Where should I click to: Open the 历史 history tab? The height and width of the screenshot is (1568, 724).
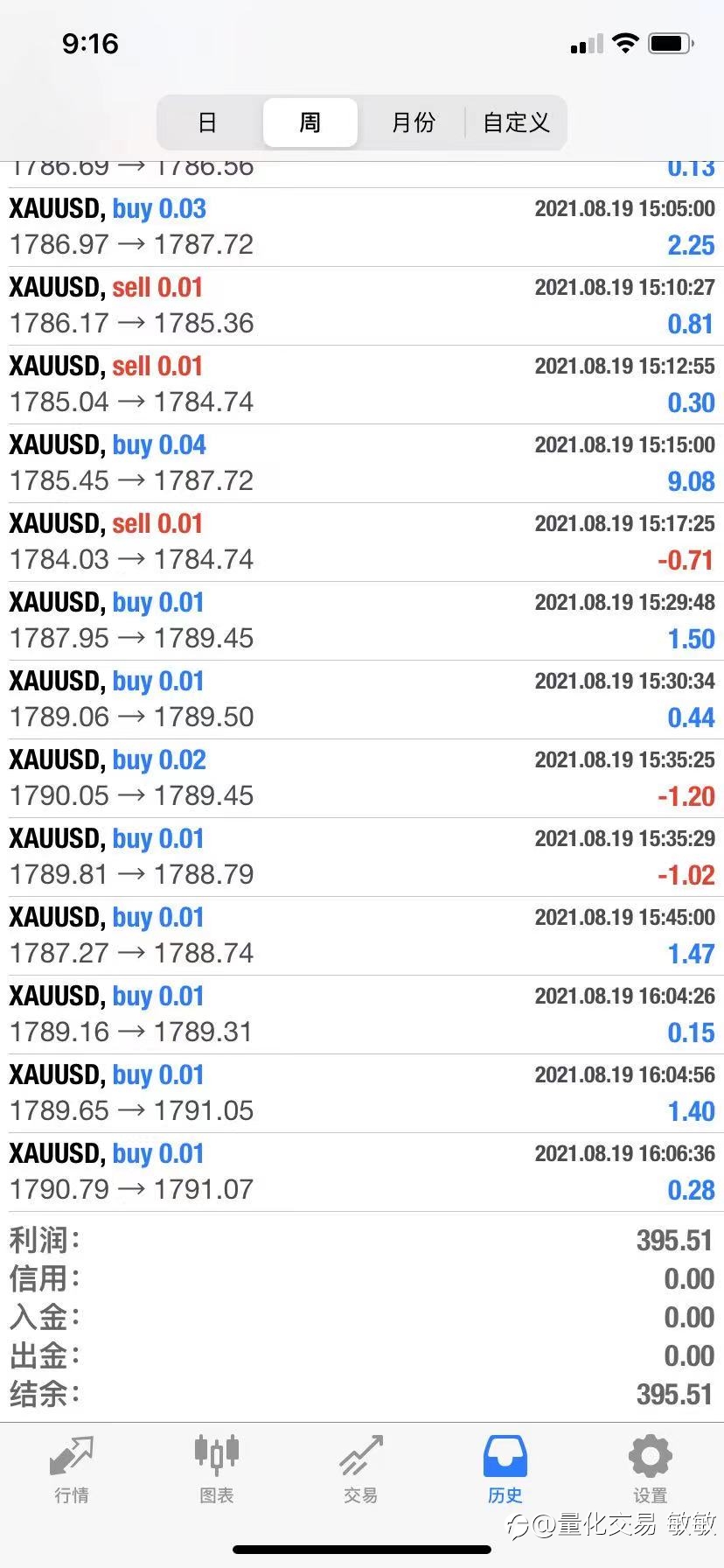click(505, 1470)
